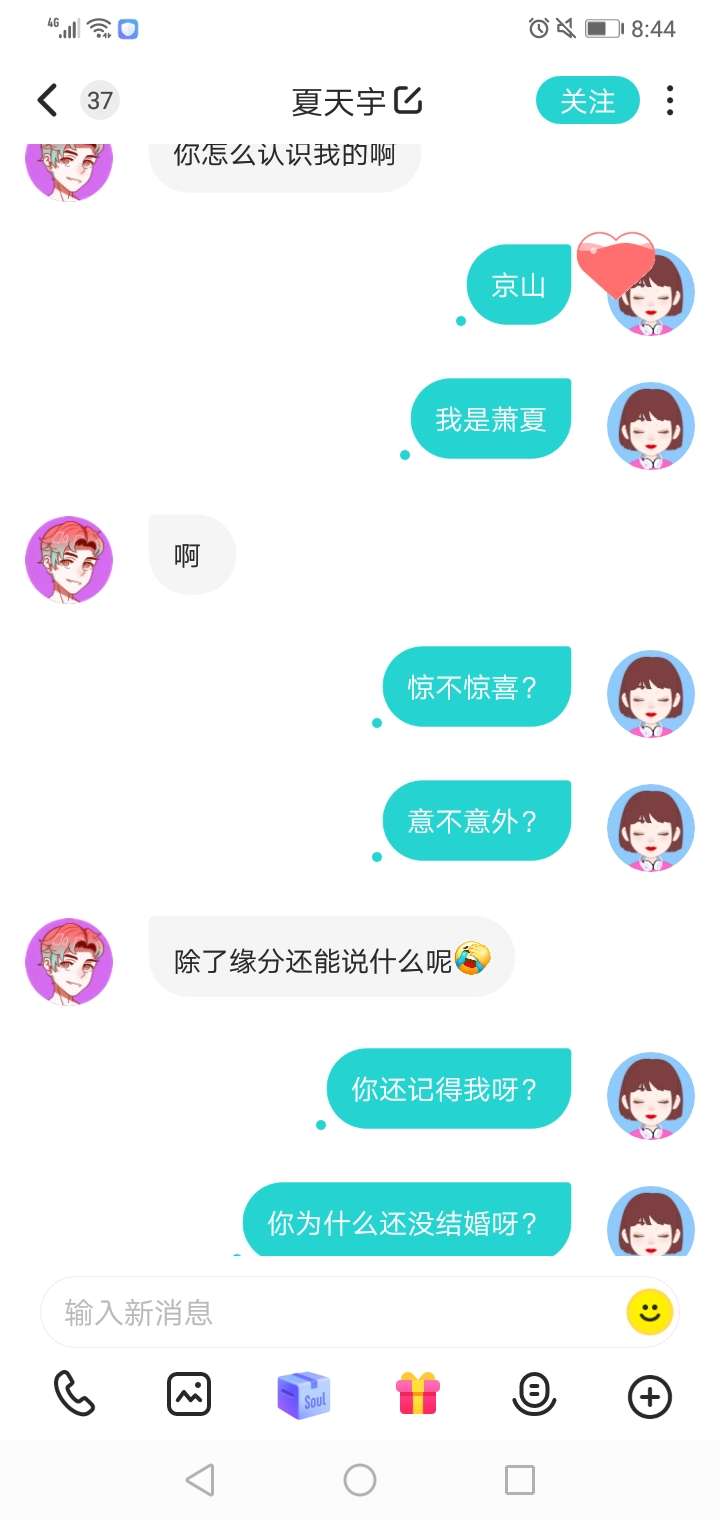Edit the remark name next to 夏天宇
720x1520 pixels.
408,100
